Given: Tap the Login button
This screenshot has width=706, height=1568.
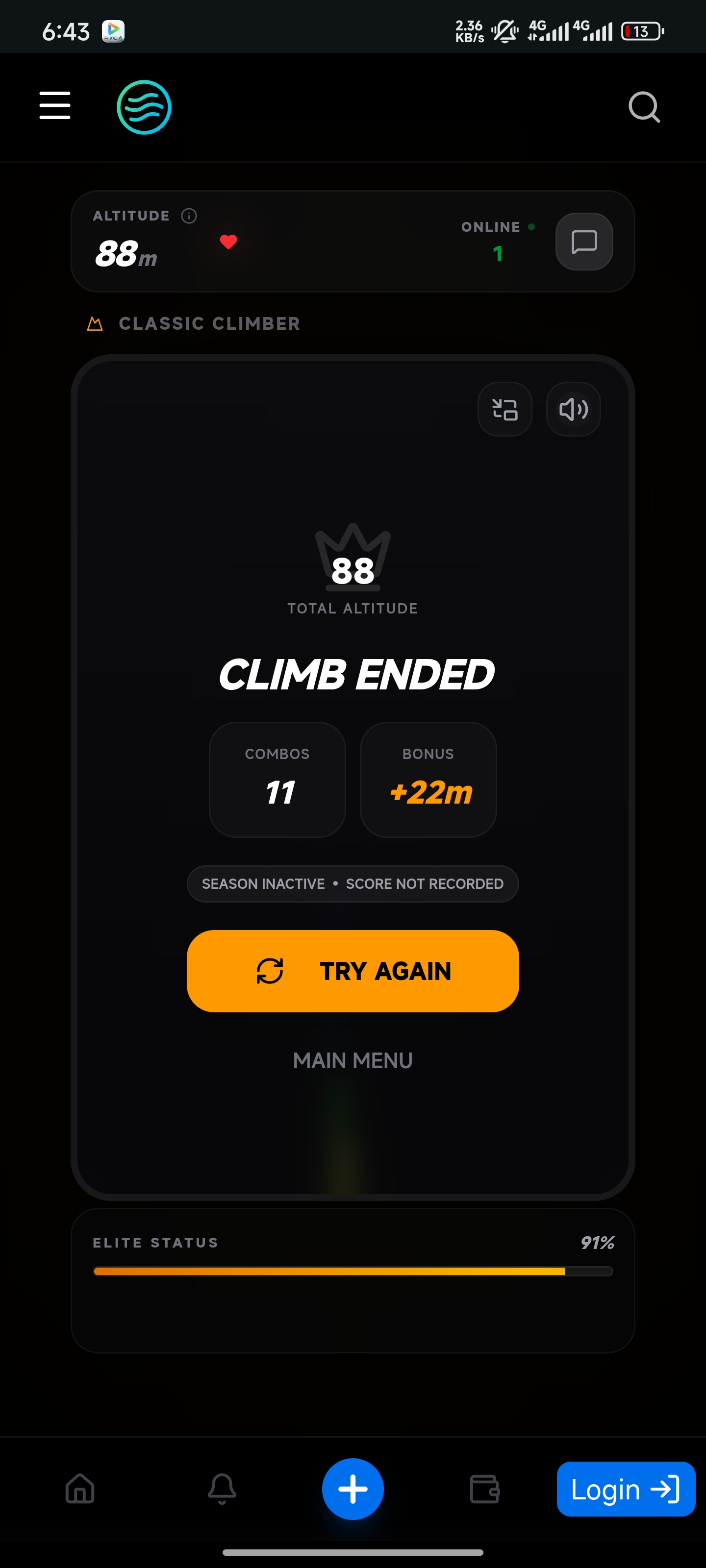Looking at the screenshot, I should coord(626,1489).
